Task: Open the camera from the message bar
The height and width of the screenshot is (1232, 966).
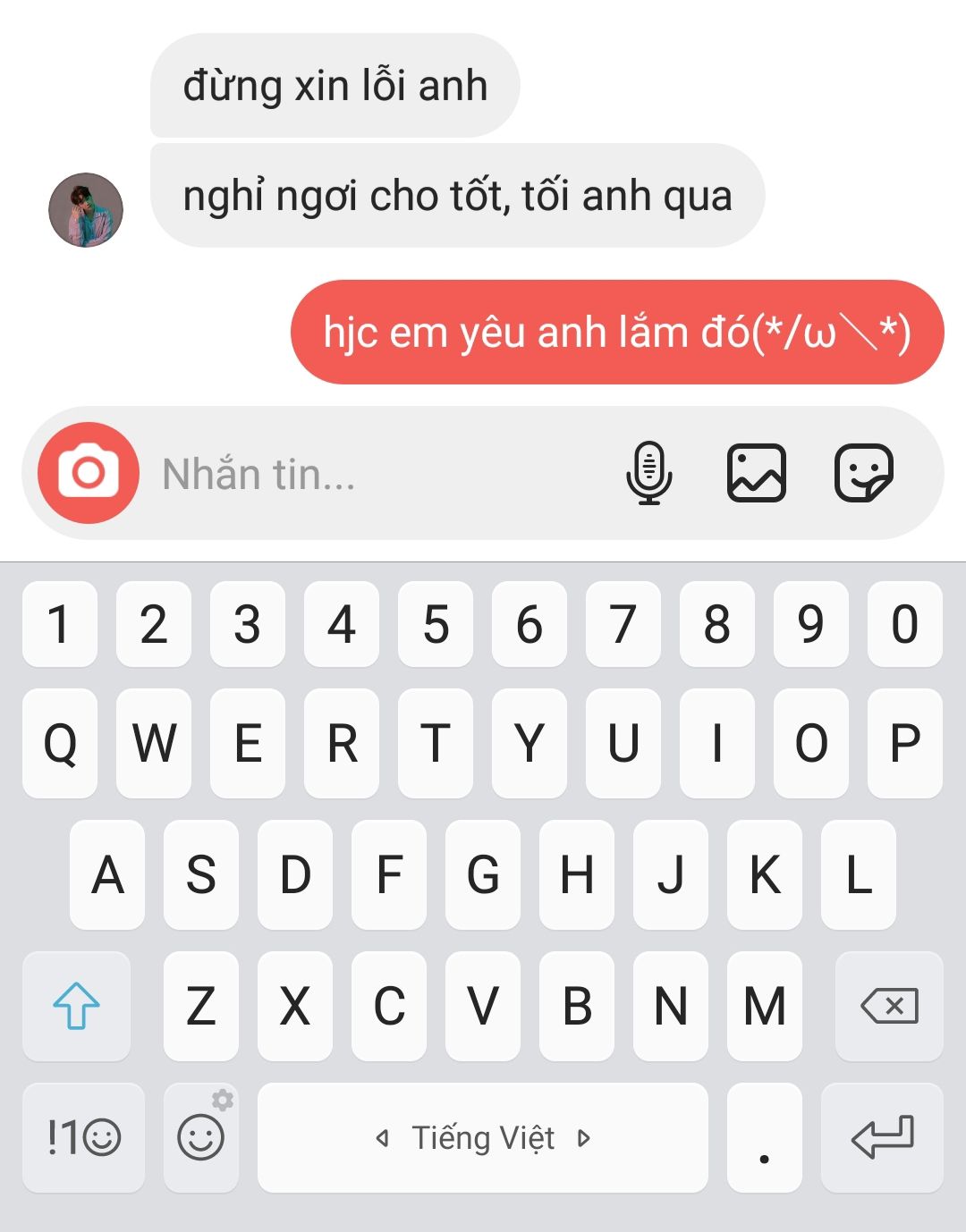Action: (x=88, y=472)
